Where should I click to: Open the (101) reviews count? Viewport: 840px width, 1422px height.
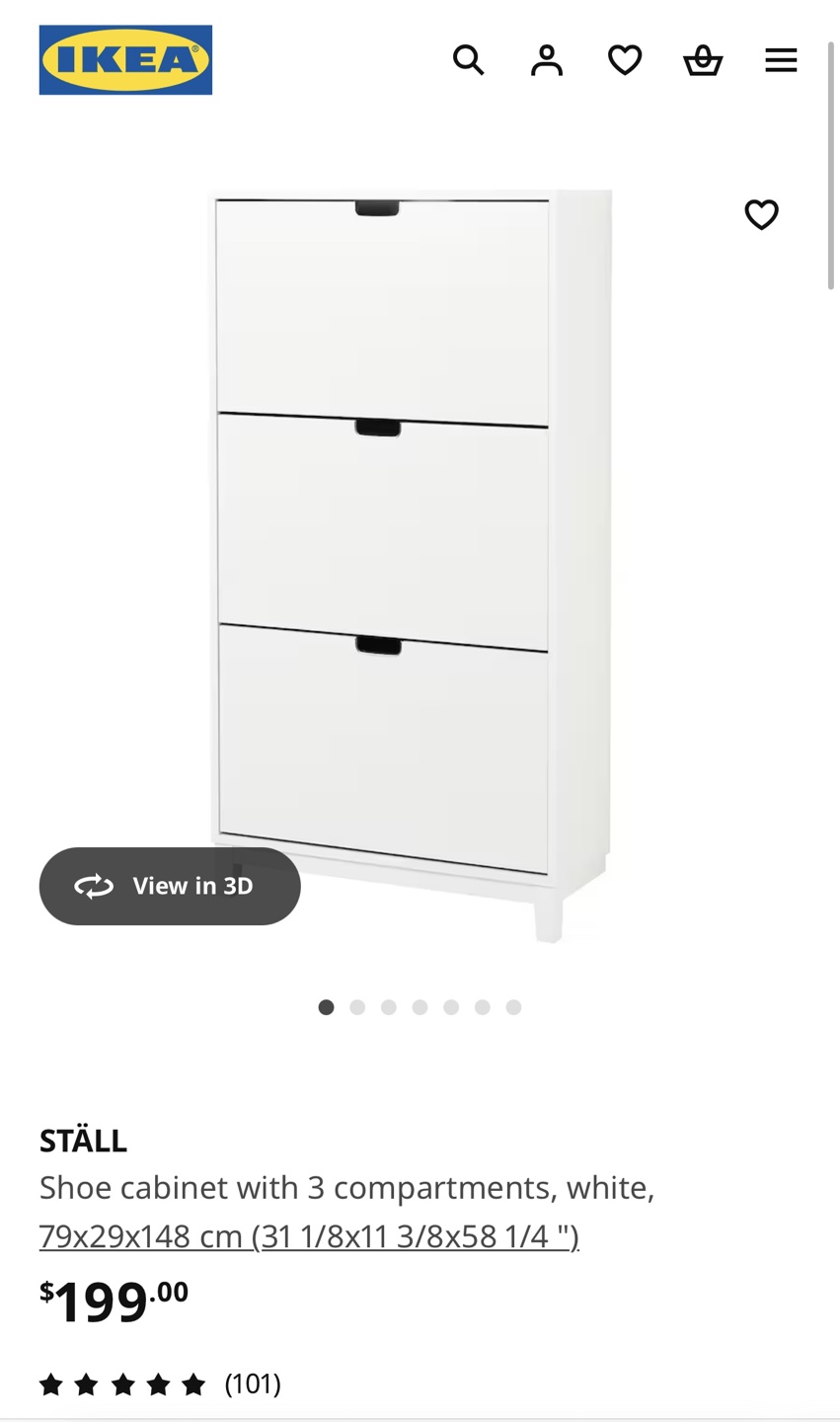tap(252, 1384)
